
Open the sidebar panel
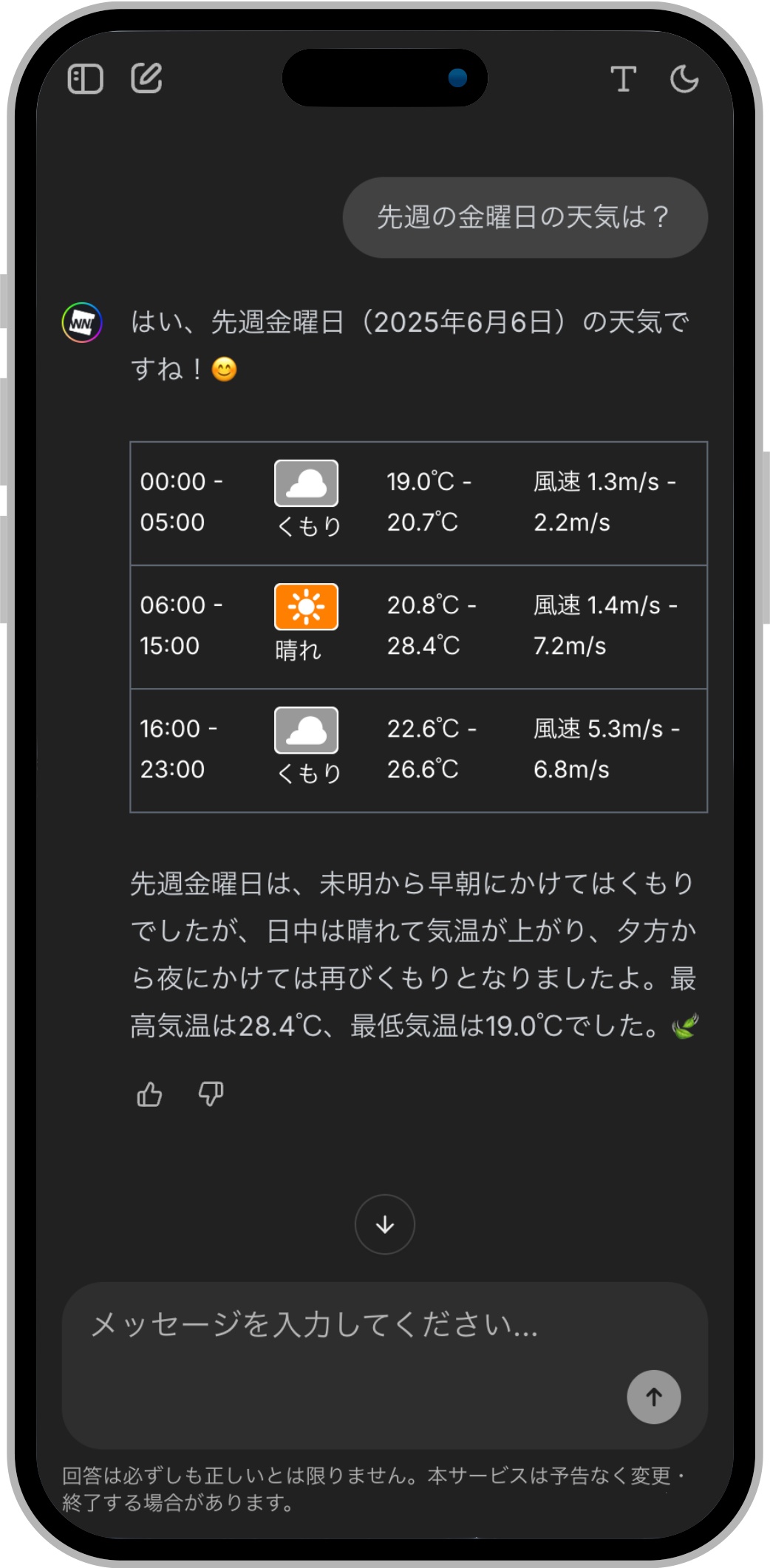point(85,78)
